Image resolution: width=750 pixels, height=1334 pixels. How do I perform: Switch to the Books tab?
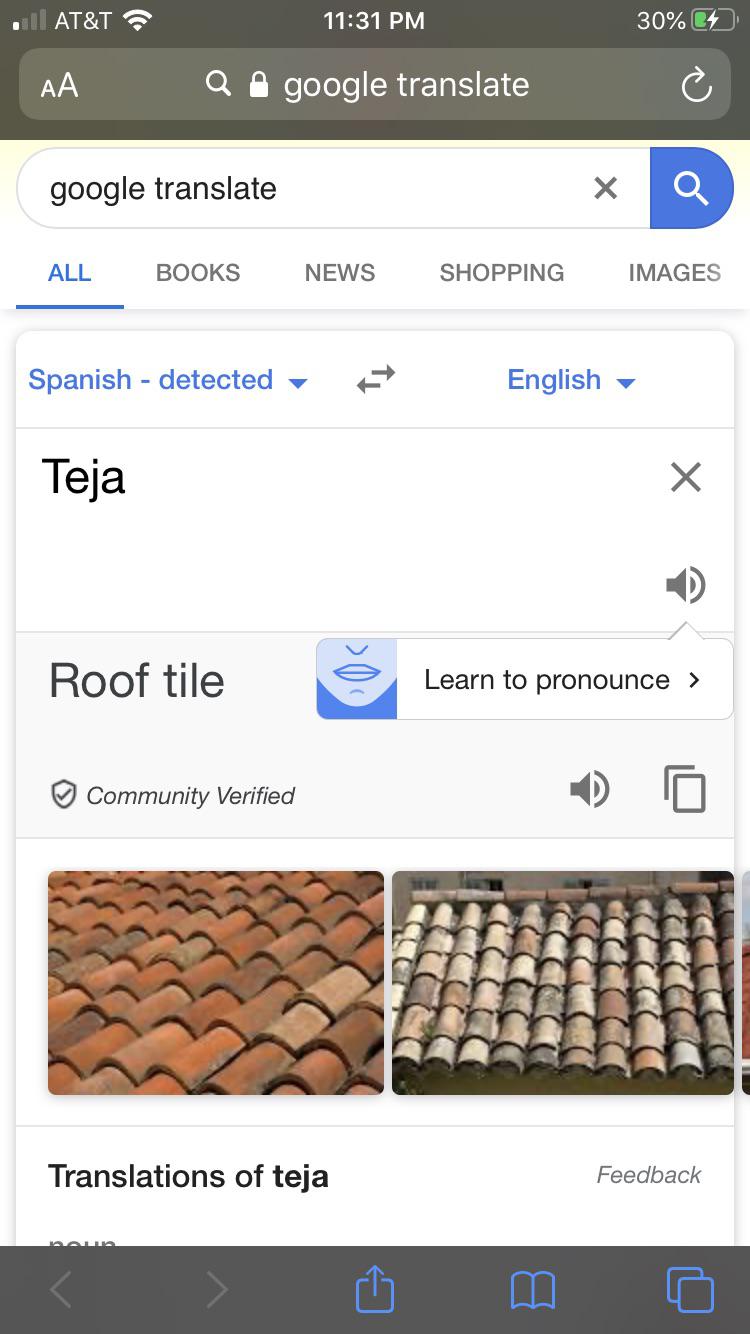click(198, 273)
